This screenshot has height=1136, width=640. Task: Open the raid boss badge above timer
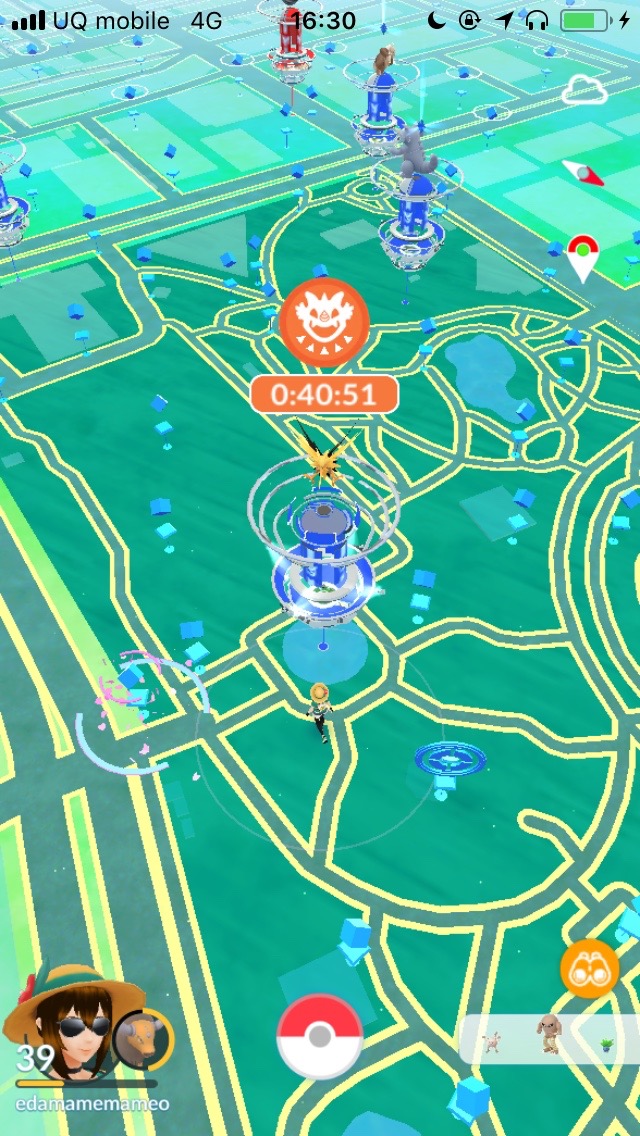323,323
